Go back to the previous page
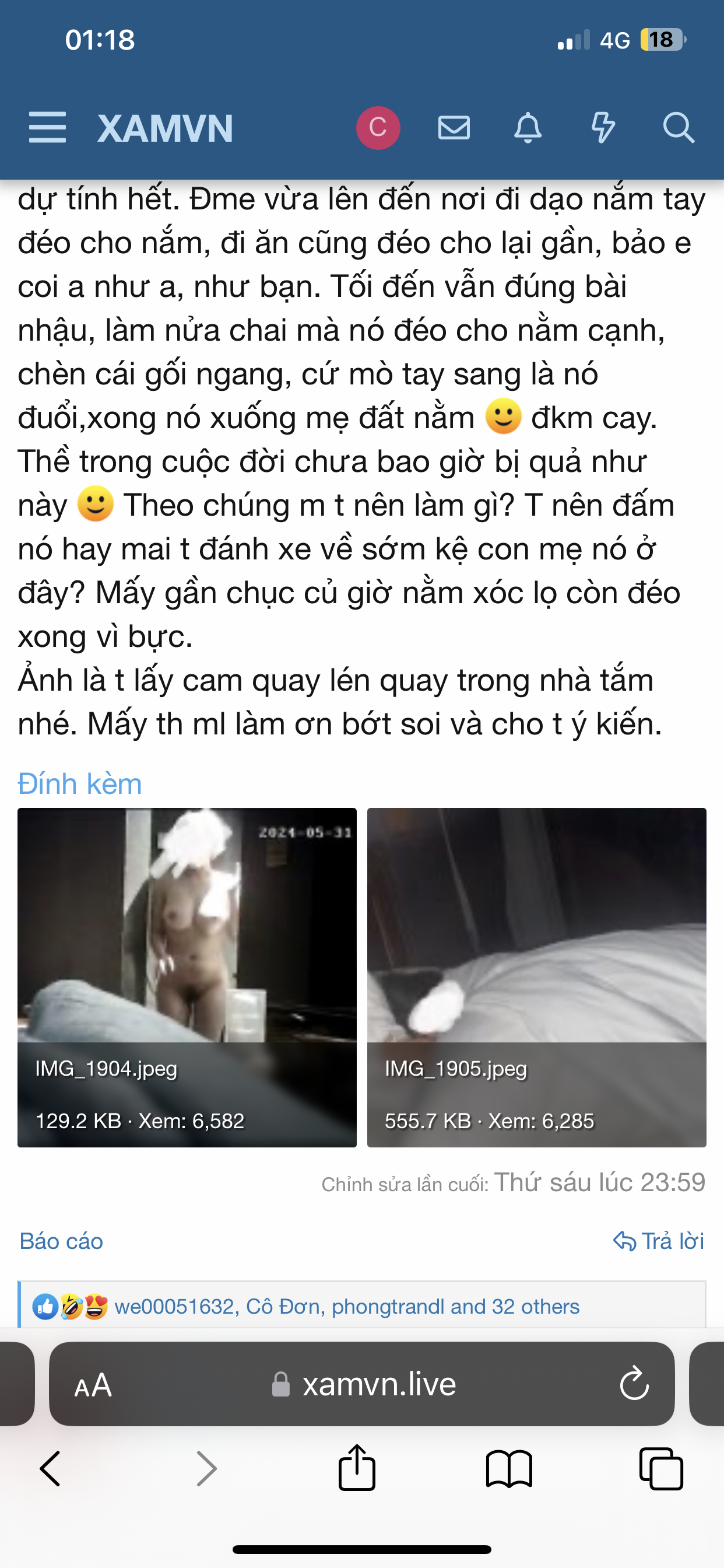 pyautogui.click(x=51, y=1469)
